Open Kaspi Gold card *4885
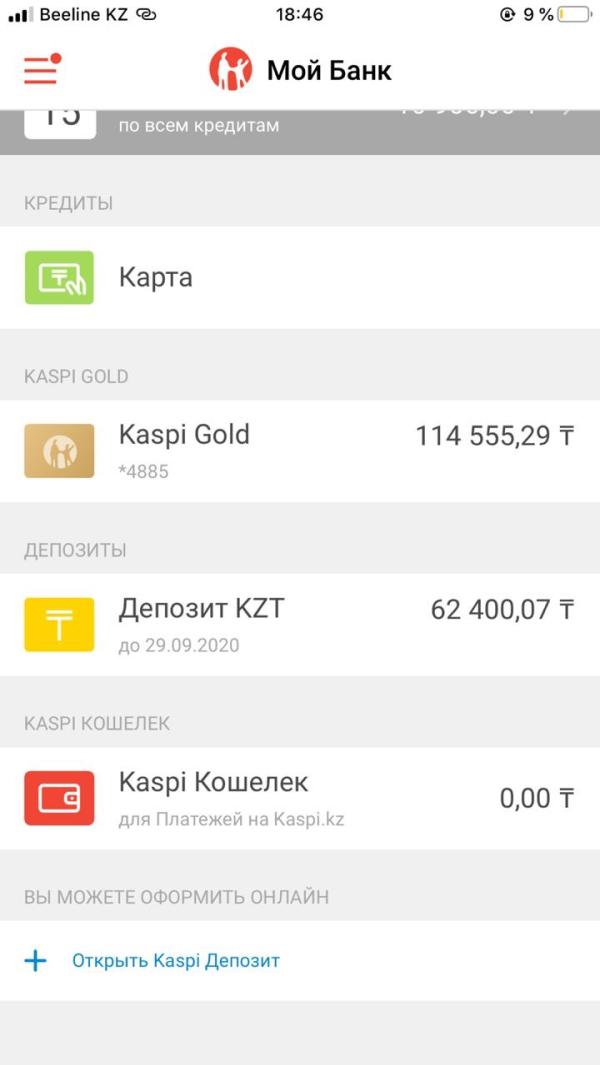600x1065 pixels. coord(300,451)
